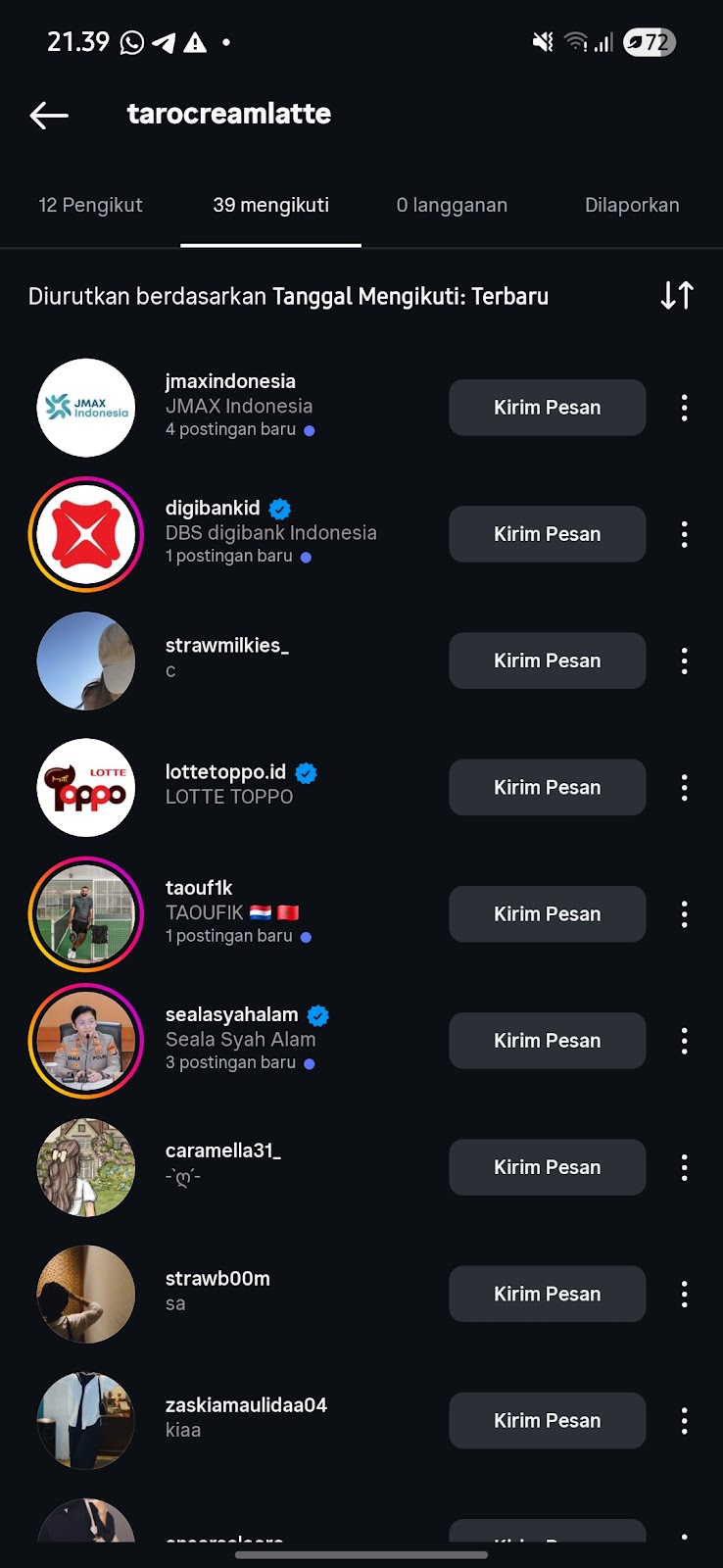Screen dimensions: 723x1568
Task: Message lottetoppo.id with Kirim Pesan
Action: [x=547, y=788]
